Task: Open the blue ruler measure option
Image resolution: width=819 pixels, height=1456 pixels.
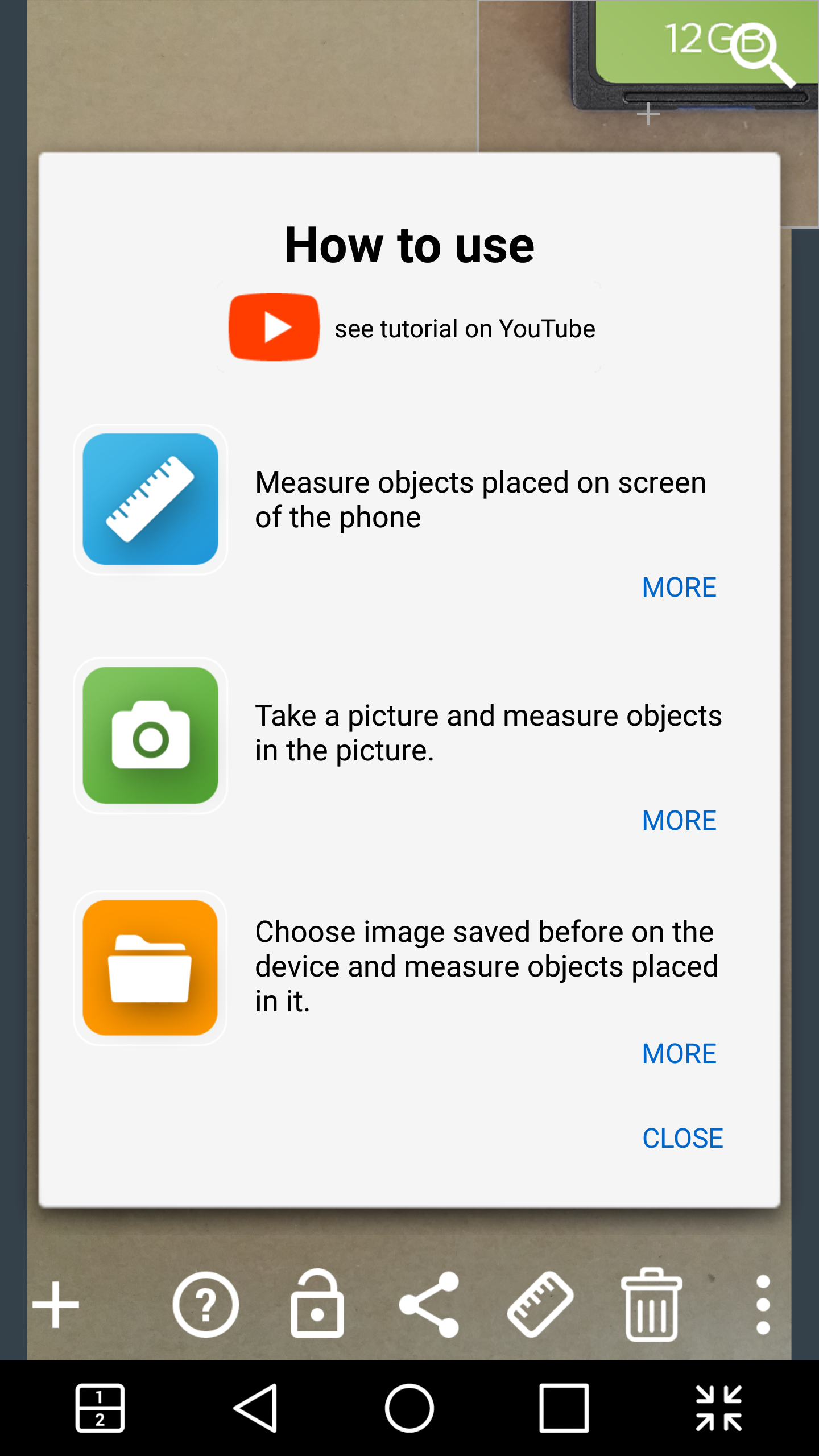Action: (151, 499)
